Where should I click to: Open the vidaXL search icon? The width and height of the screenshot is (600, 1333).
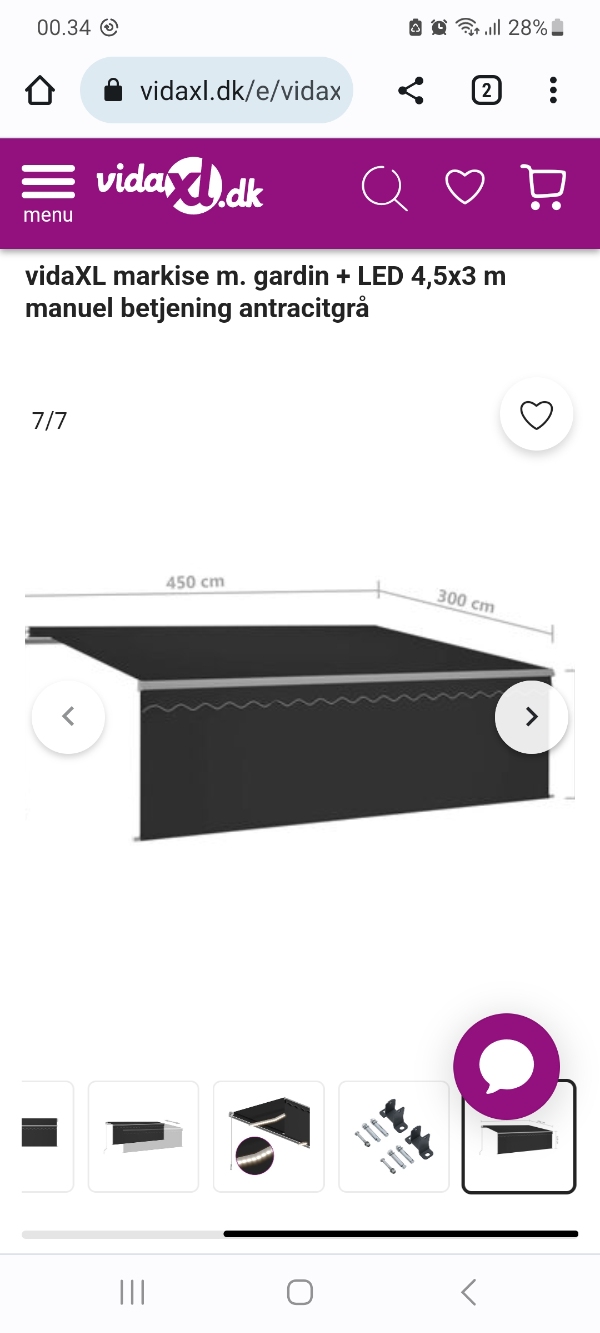pos(384,188)
